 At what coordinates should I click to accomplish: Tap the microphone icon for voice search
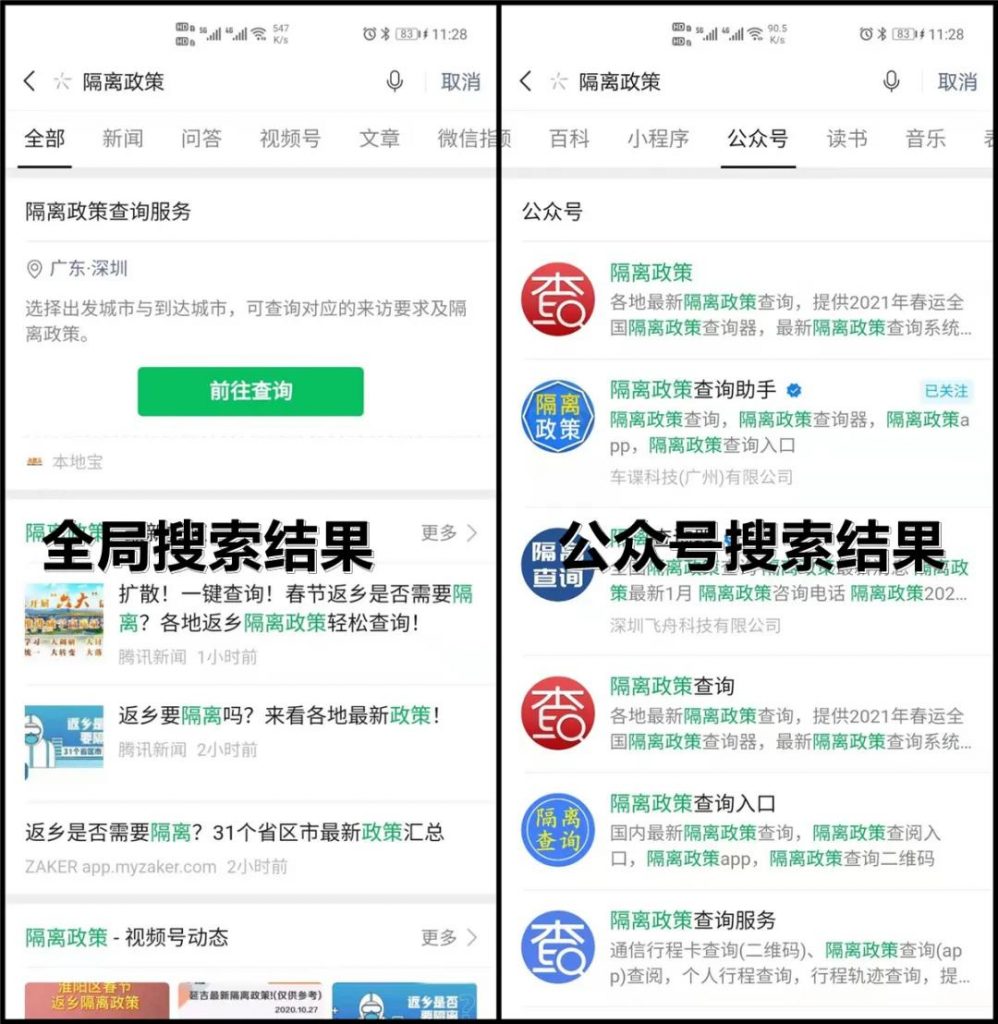pyautogui.click(x=395, y=82)
